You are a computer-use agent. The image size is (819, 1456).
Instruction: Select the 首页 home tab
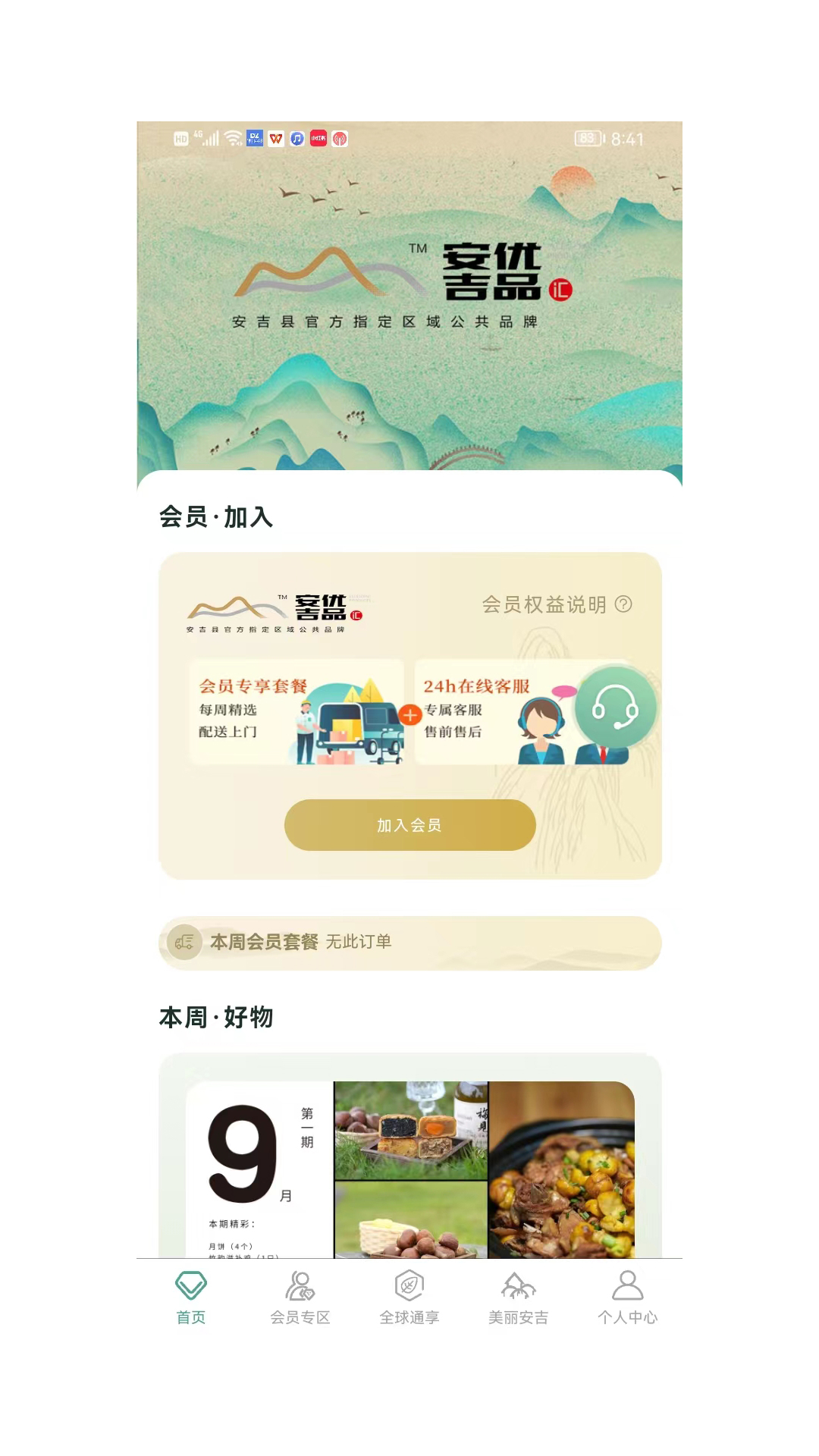(191, 1298)
